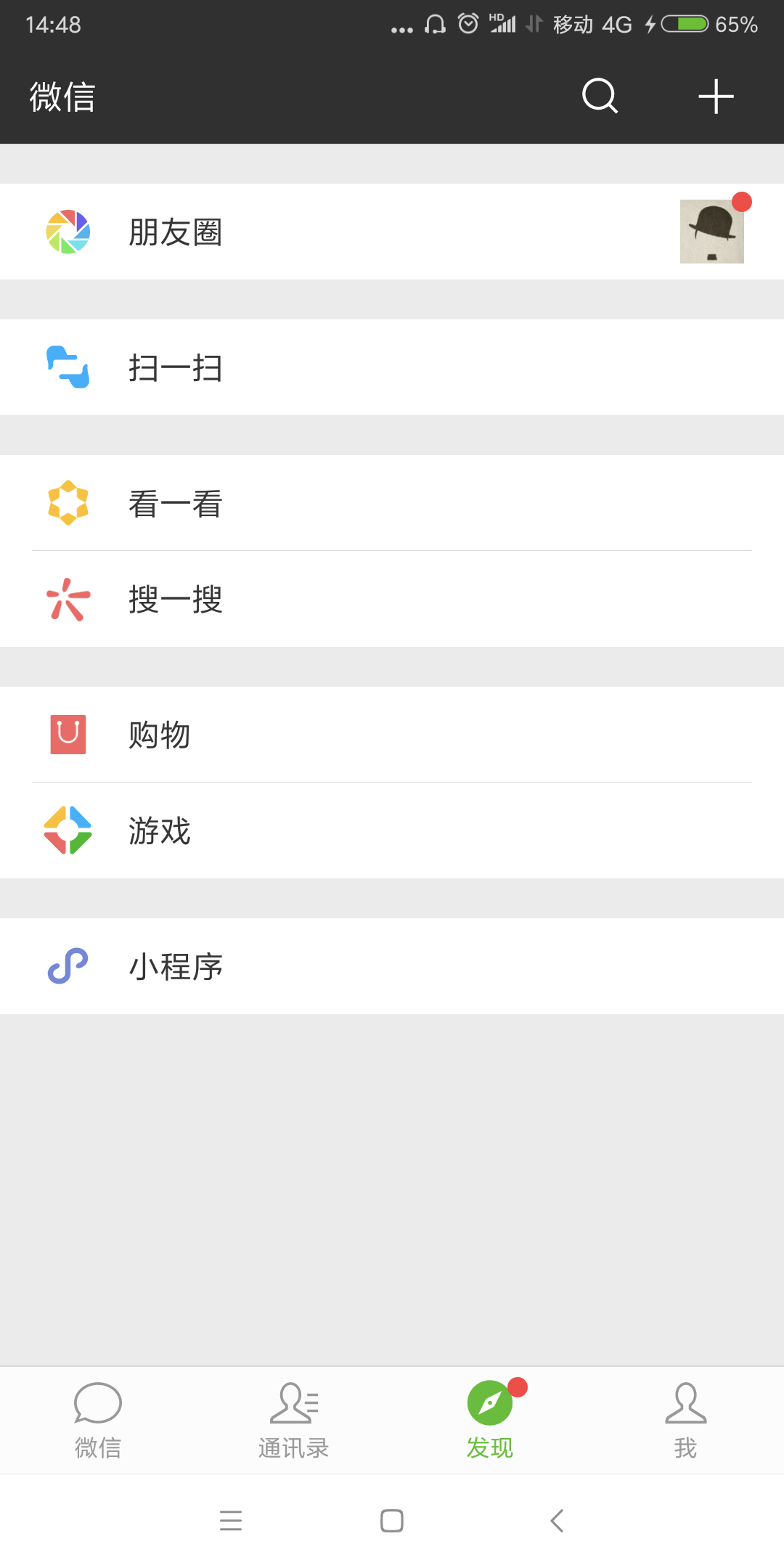The height and width of the screenshot is (1568, 784).
Task: Select the 发现 discover tab
Action: (490, 1420)
